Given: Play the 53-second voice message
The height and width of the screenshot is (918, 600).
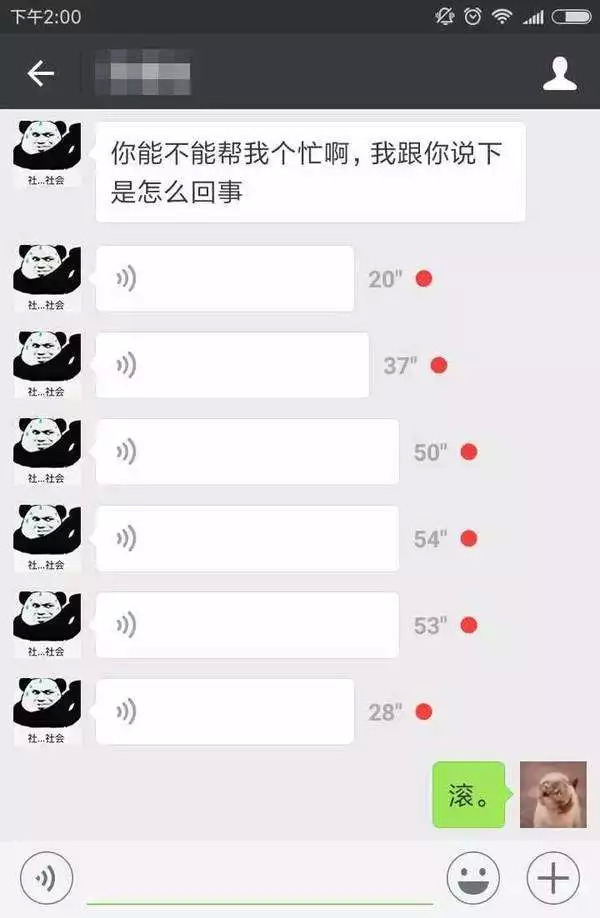Looking at the screenshot, I should coord(247,625).
